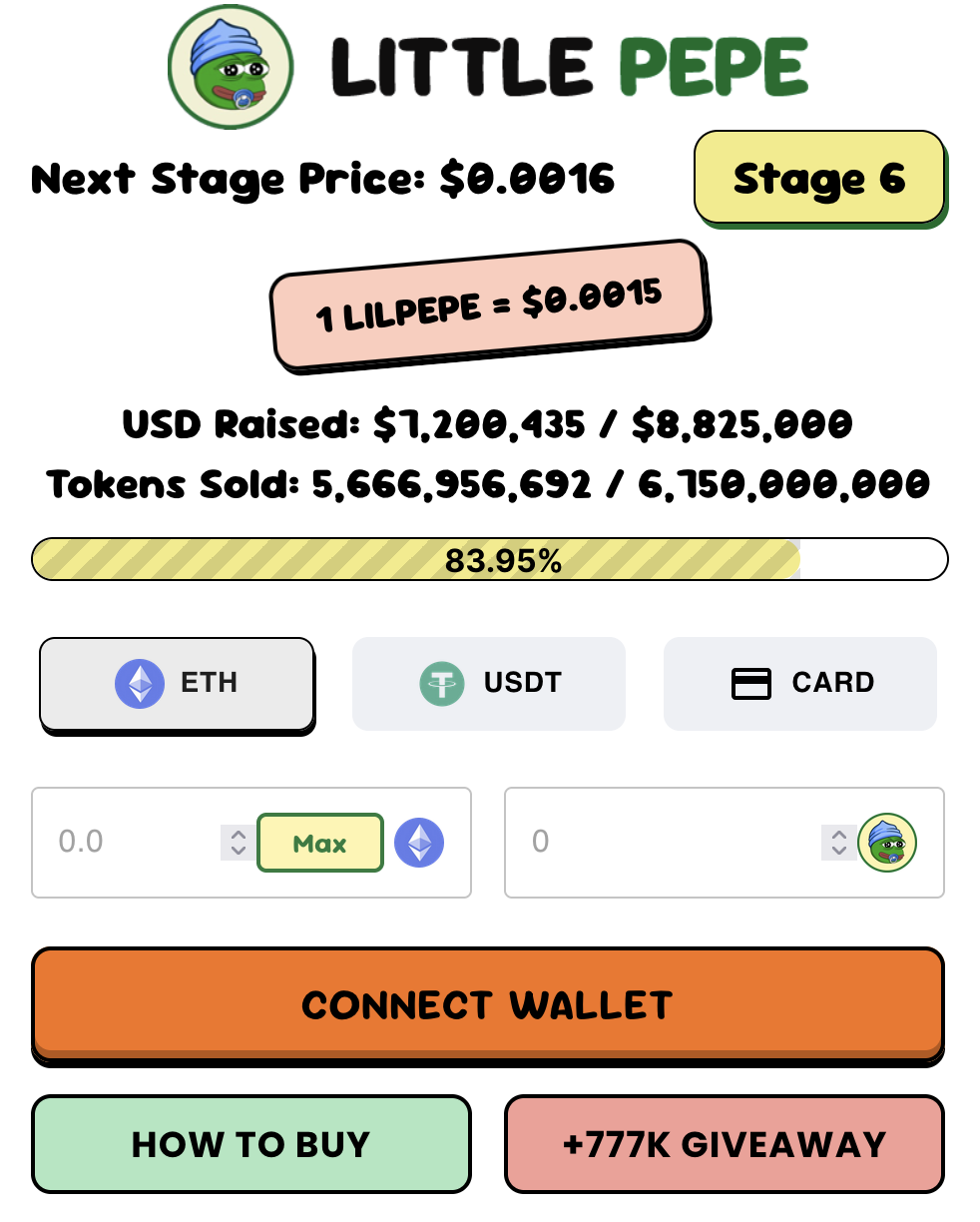Switch payment method to USDT
This screenshot has width=980, height=1222.
coord(488,683)
